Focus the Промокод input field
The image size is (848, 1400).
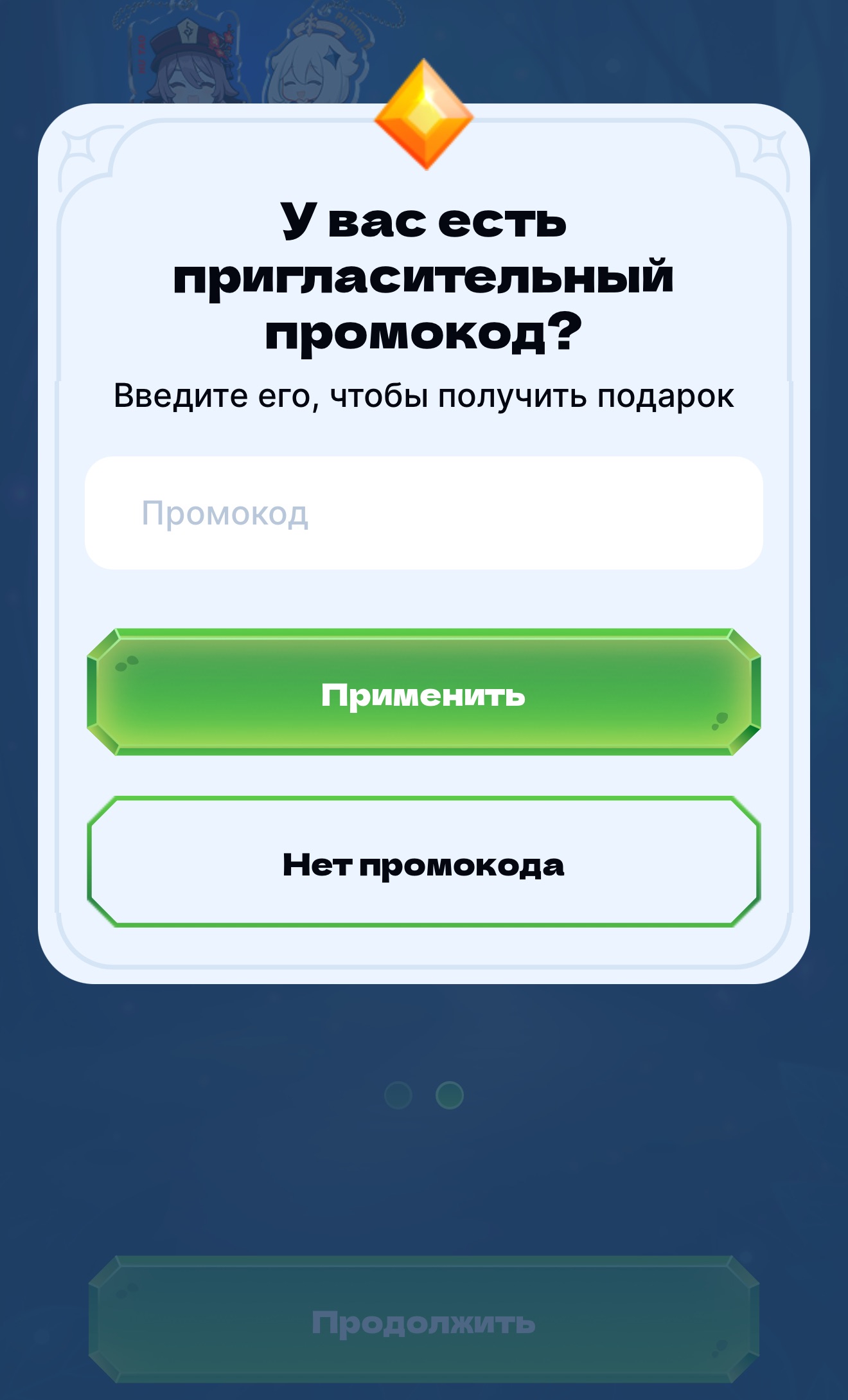424,513
